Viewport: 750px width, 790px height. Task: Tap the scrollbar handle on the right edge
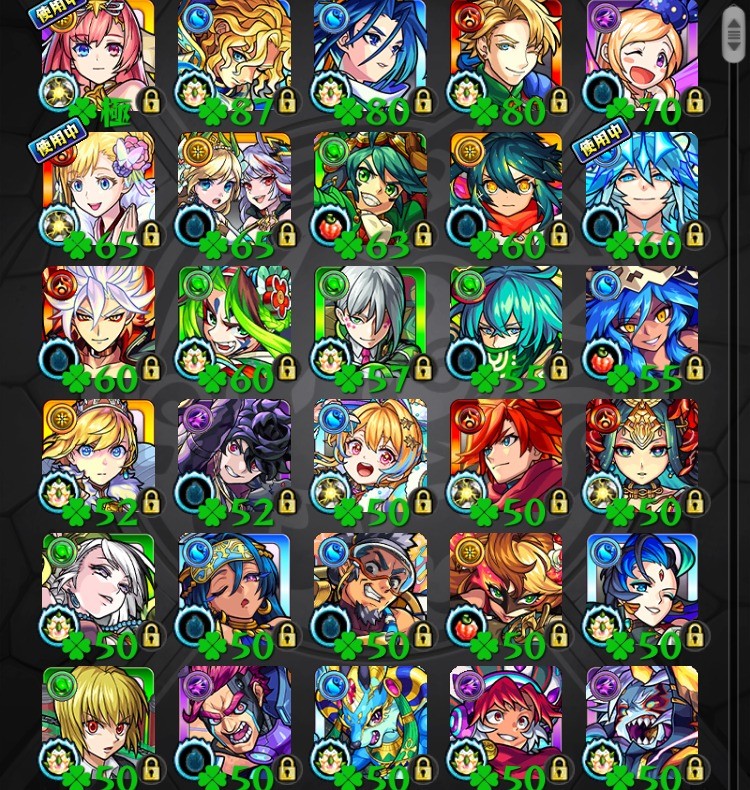point(734,33)
